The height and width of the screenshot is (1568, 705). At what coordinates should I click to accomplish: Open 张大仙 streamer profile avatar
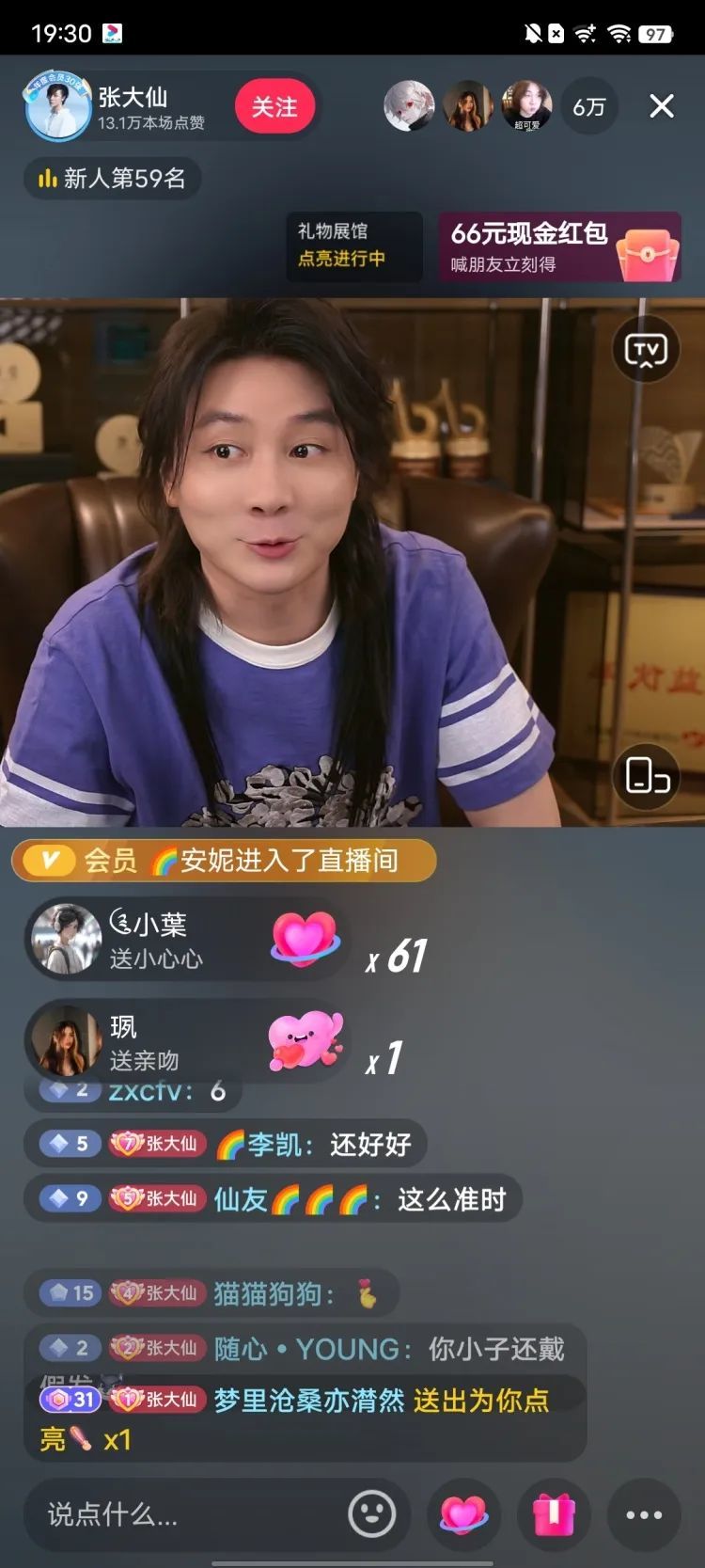[56, 106]
